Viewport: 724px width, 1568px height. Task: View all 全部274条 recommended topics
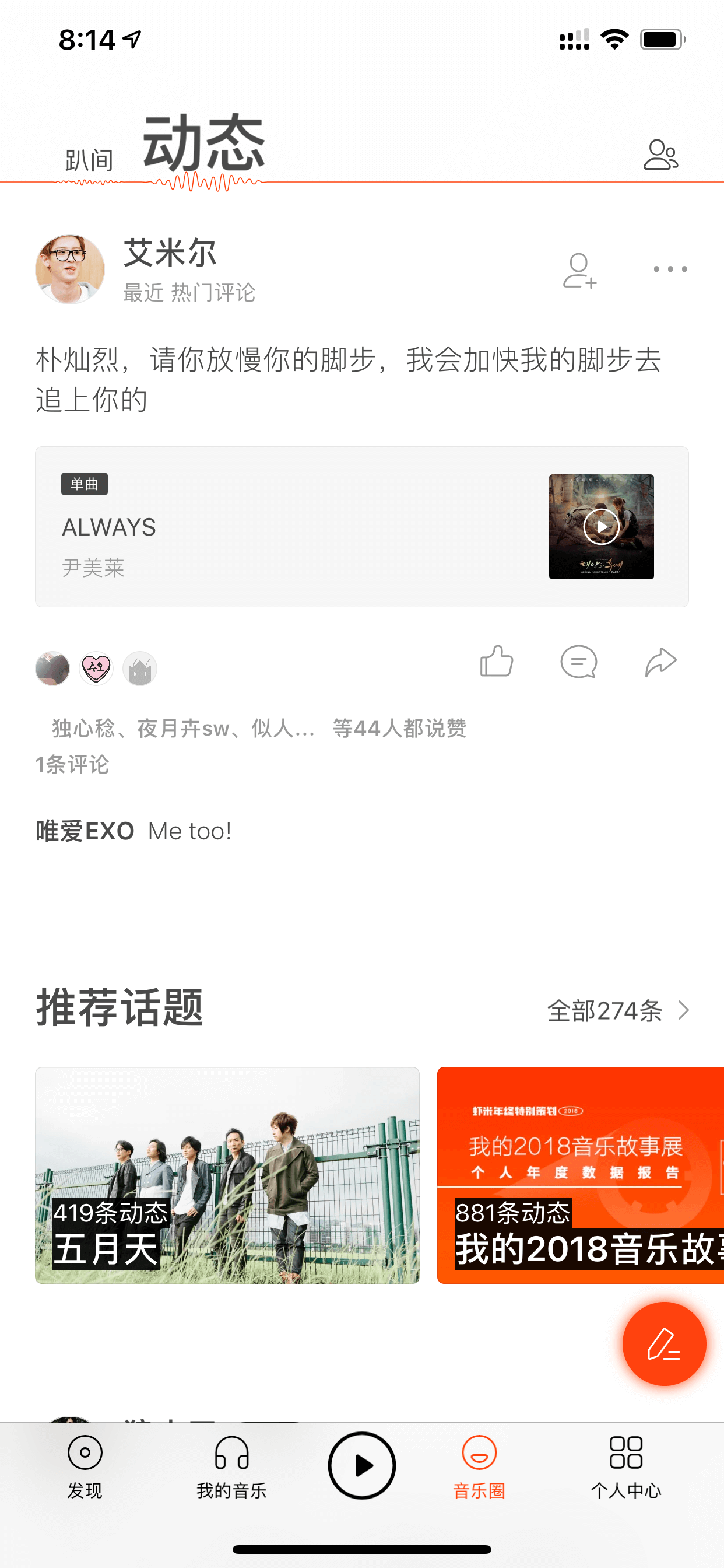[x=618, y=1010]
